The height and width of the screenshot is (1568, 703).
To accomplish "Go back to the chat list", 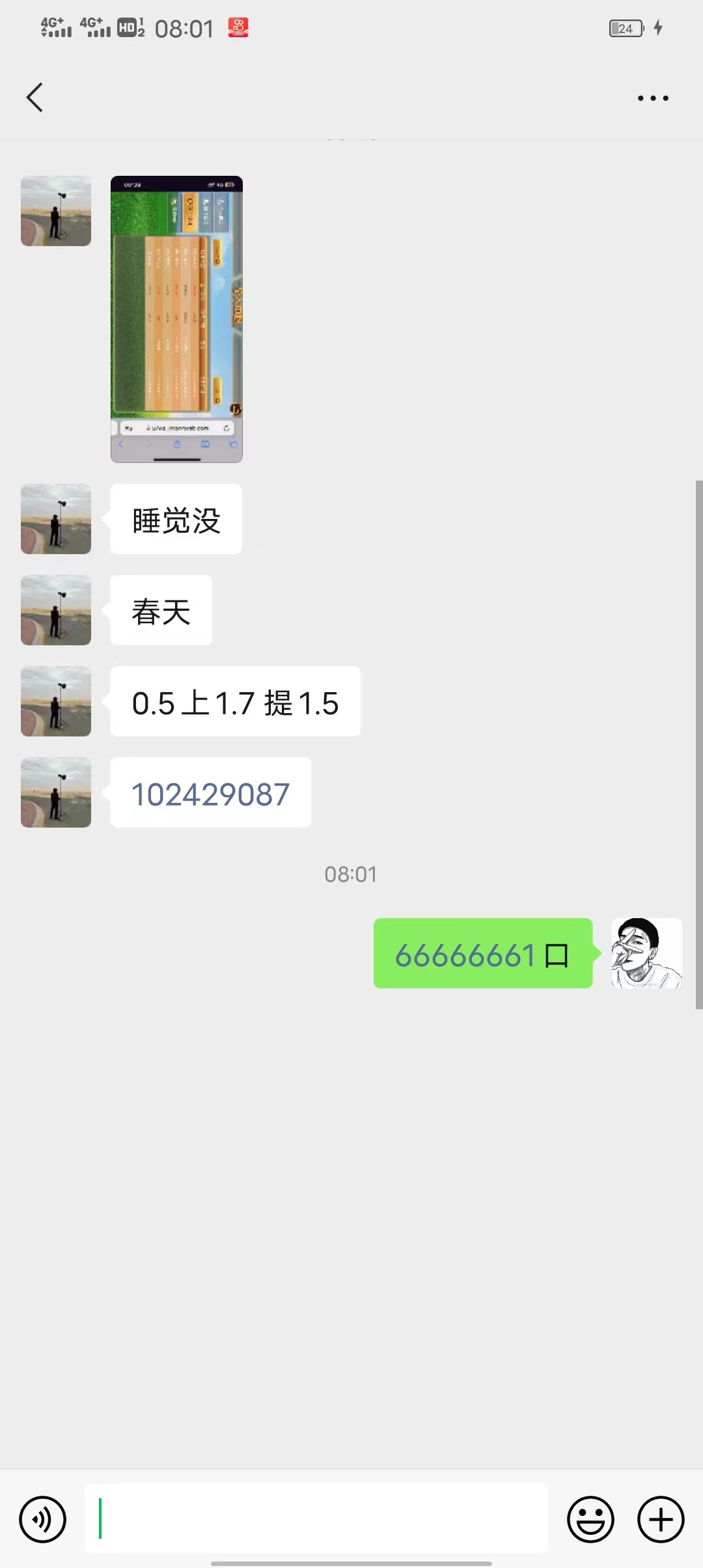I will 35,98.
